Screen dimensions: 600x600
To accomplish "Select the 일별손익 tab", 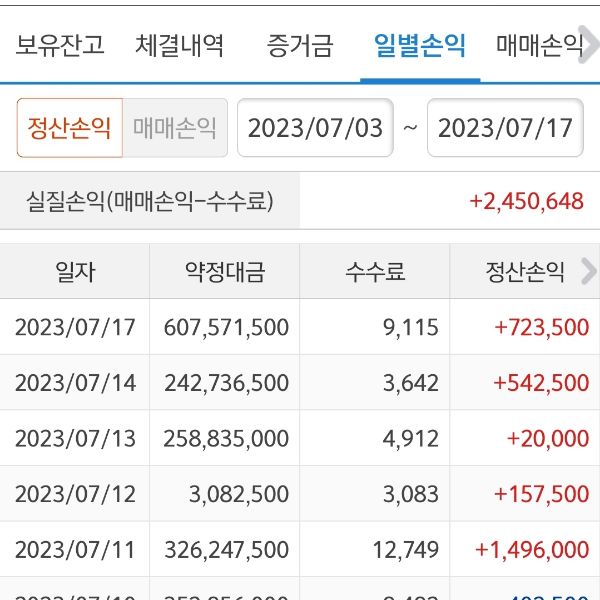I will click(420, 46).
